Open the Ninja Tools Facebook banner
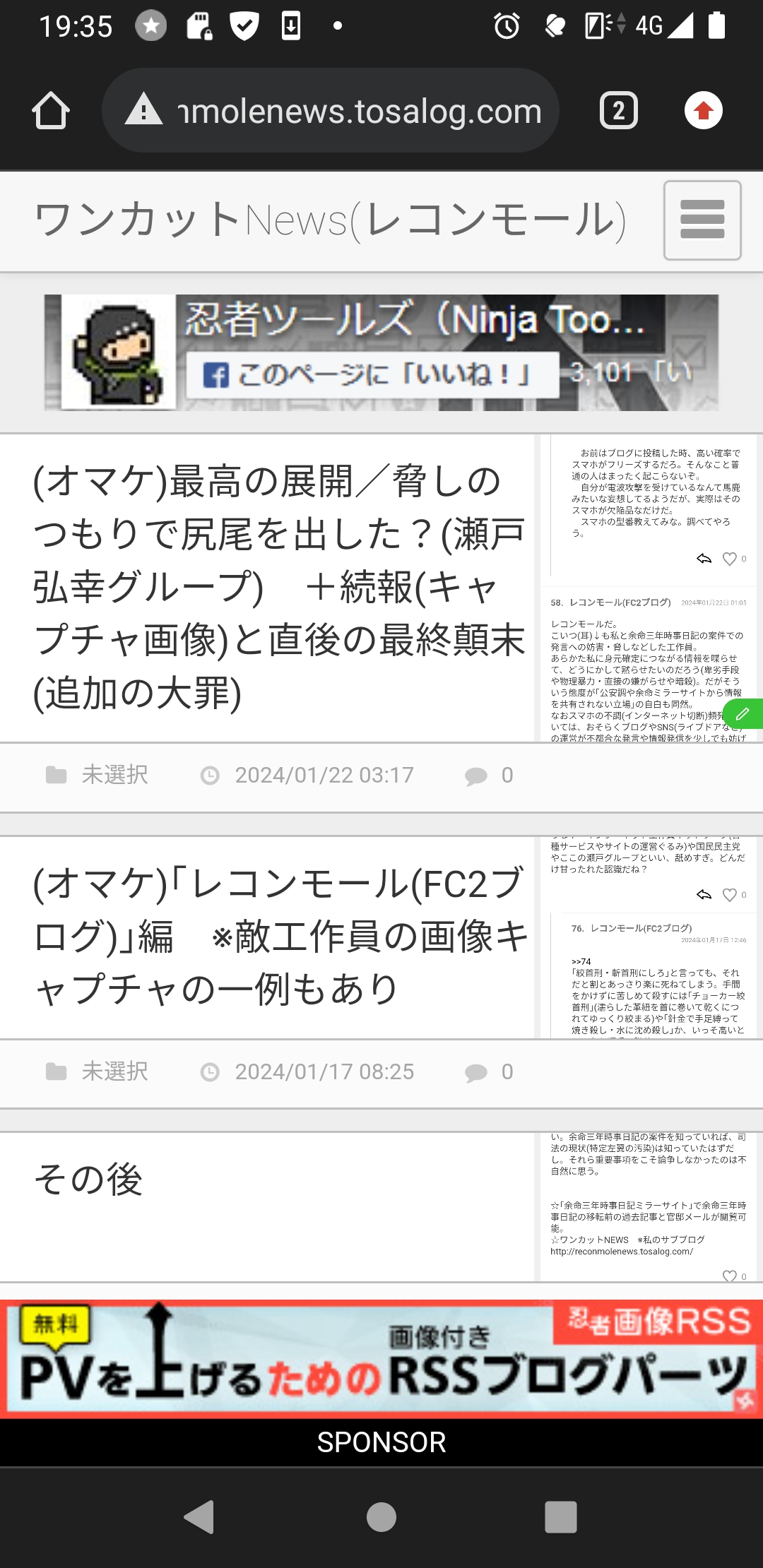This screenshot has height=1568, width=763. tap(381, 352)
